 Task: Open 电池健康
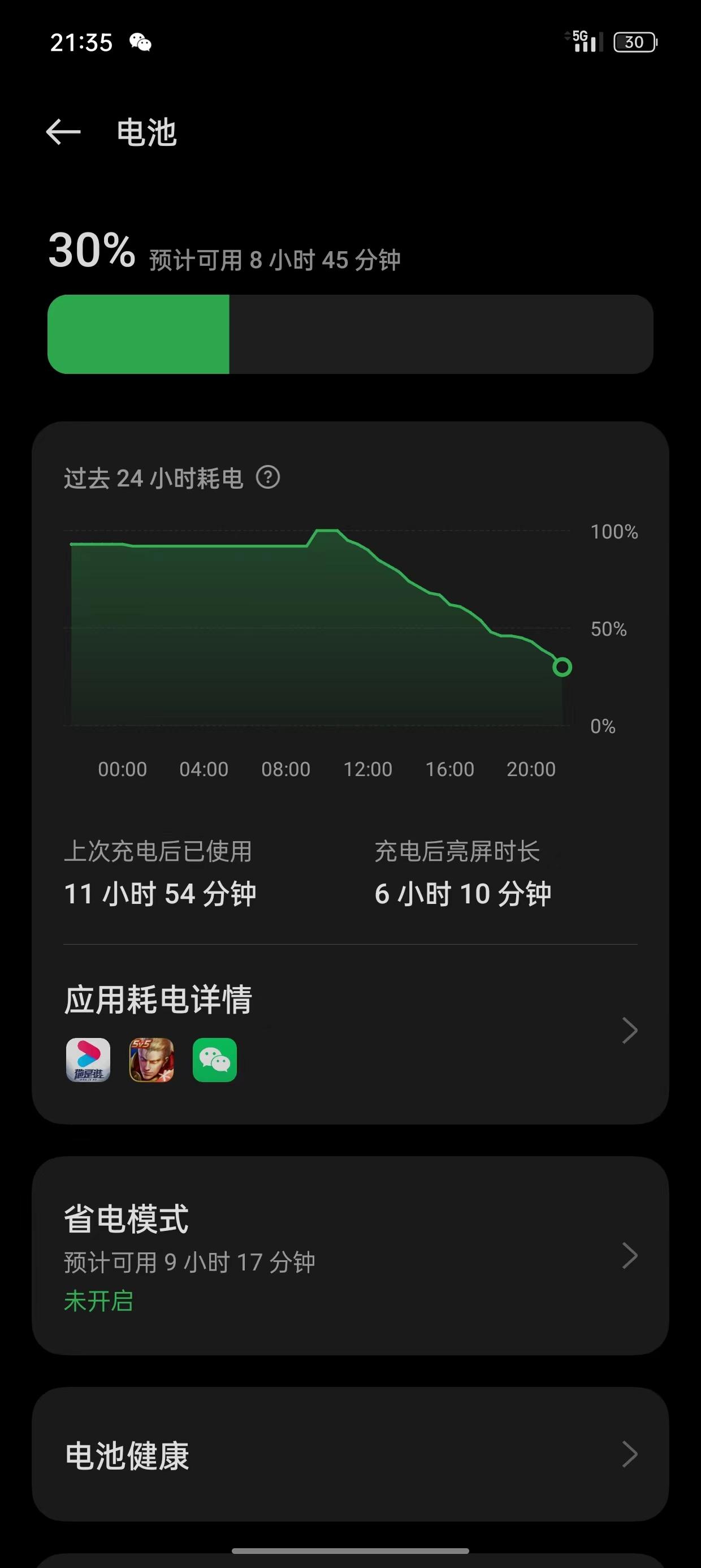tap(350, 1455)
